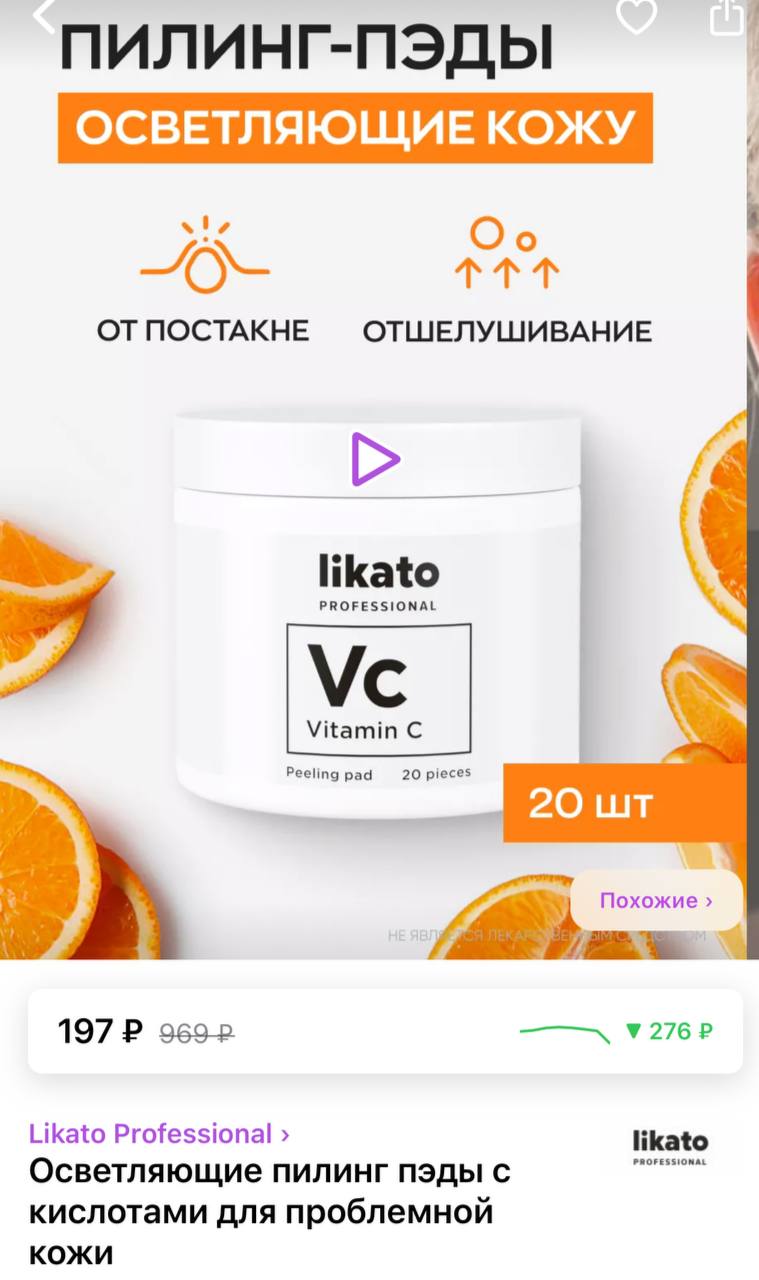Tap the Likato brand logo tile
The height and width of the screenshot is (1280, 759).
(670, 1147)
